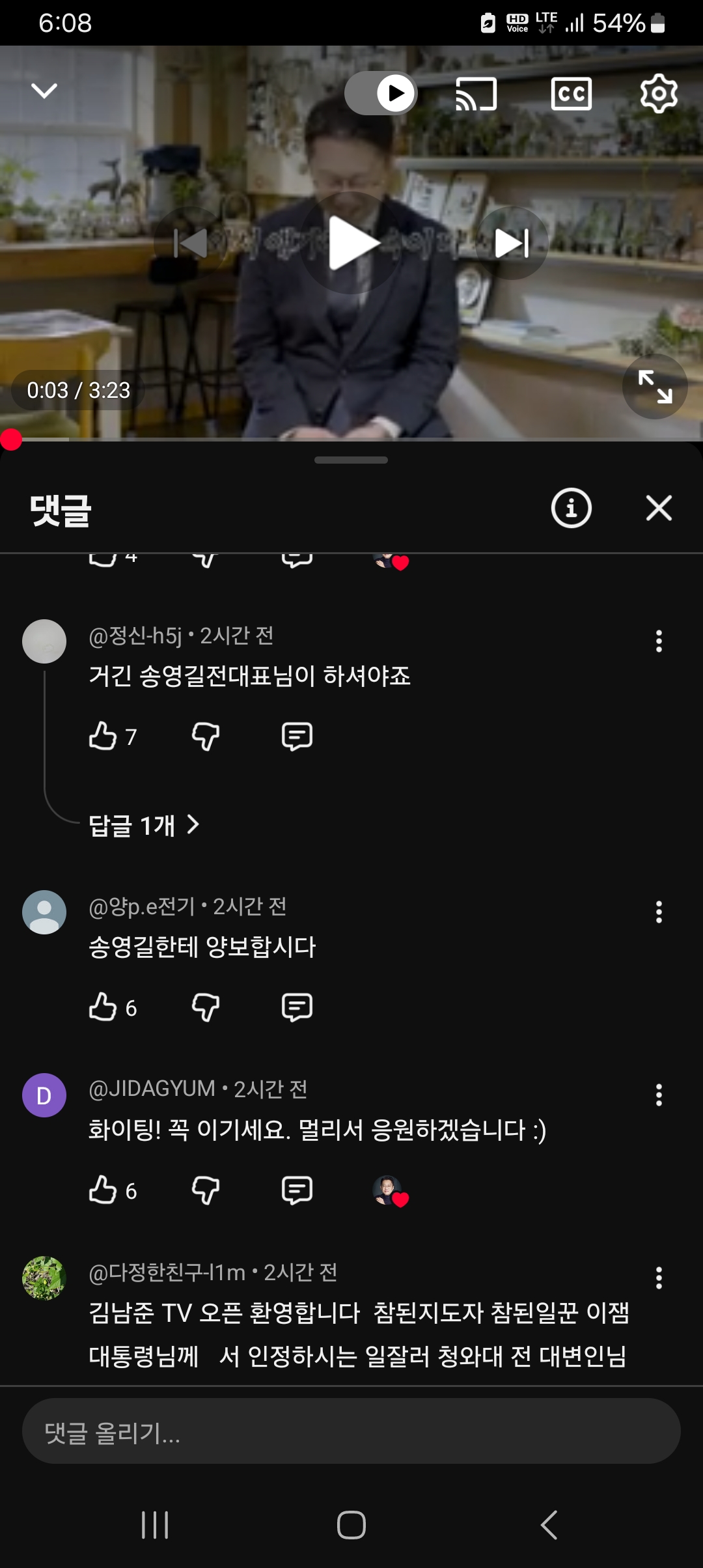
Task: Play the paused video
Action: (x=351, y=244)
